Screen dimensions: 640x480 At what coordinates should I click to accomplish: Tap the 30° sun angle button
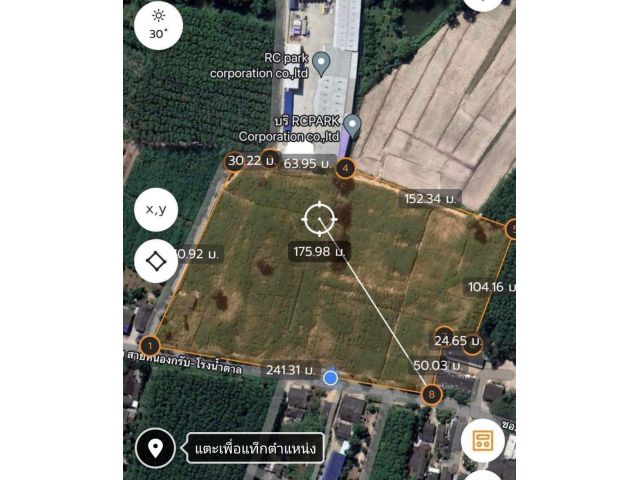pyautogui.click(x=158, y=24)
